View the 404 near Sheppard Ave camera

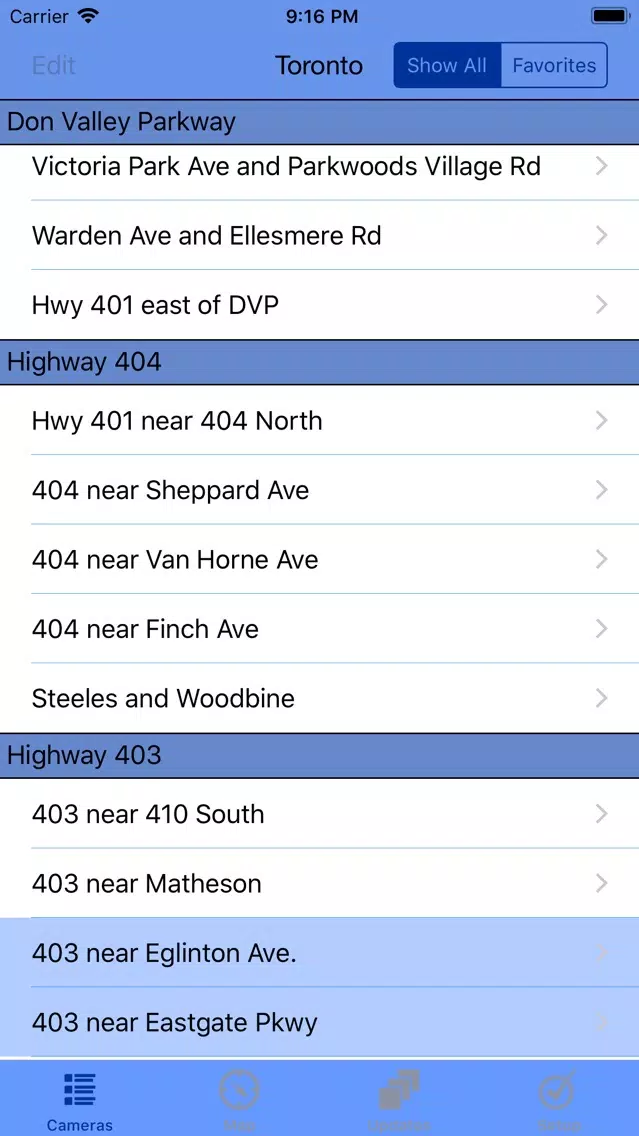click(320, 490)
